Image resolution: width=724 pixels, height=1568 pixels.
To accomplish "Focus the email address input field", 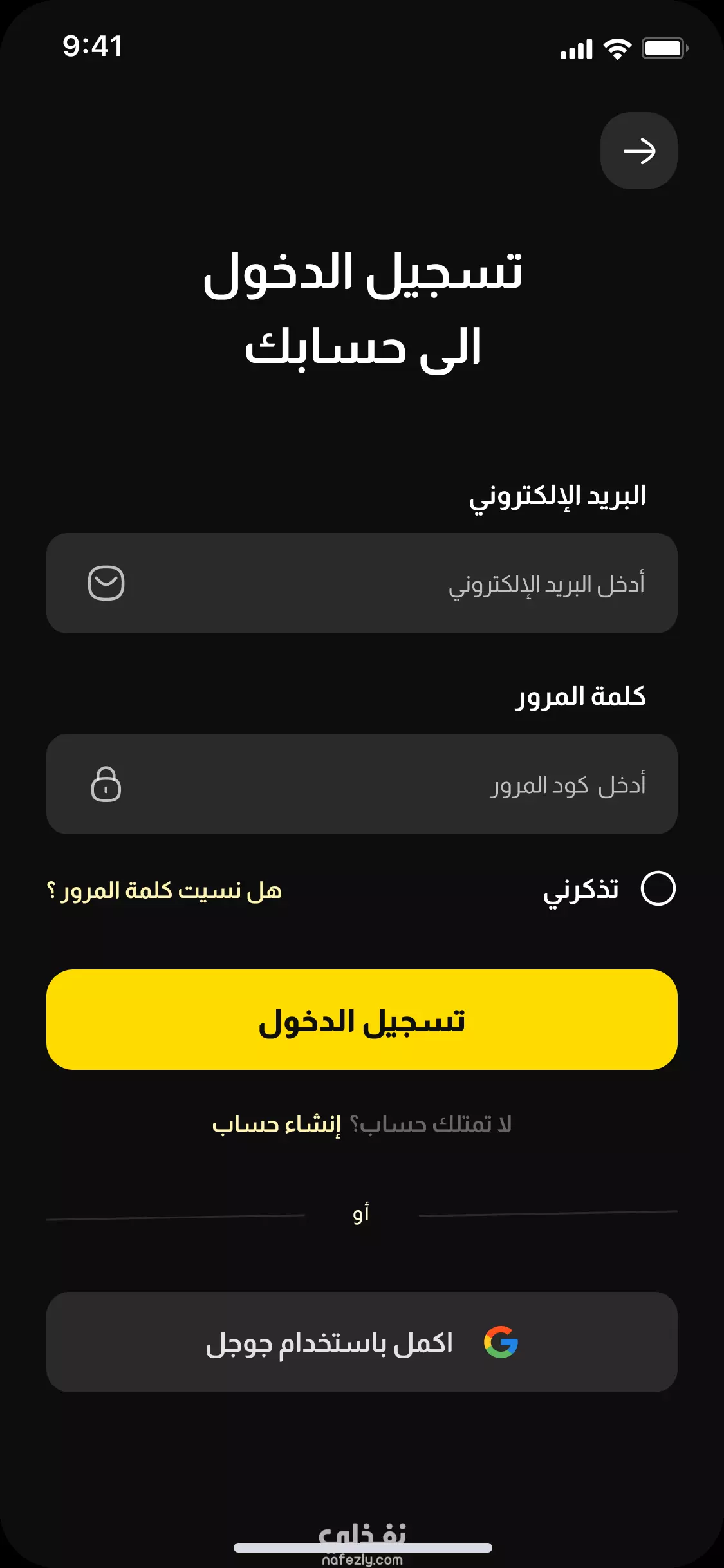I will 362,583.
